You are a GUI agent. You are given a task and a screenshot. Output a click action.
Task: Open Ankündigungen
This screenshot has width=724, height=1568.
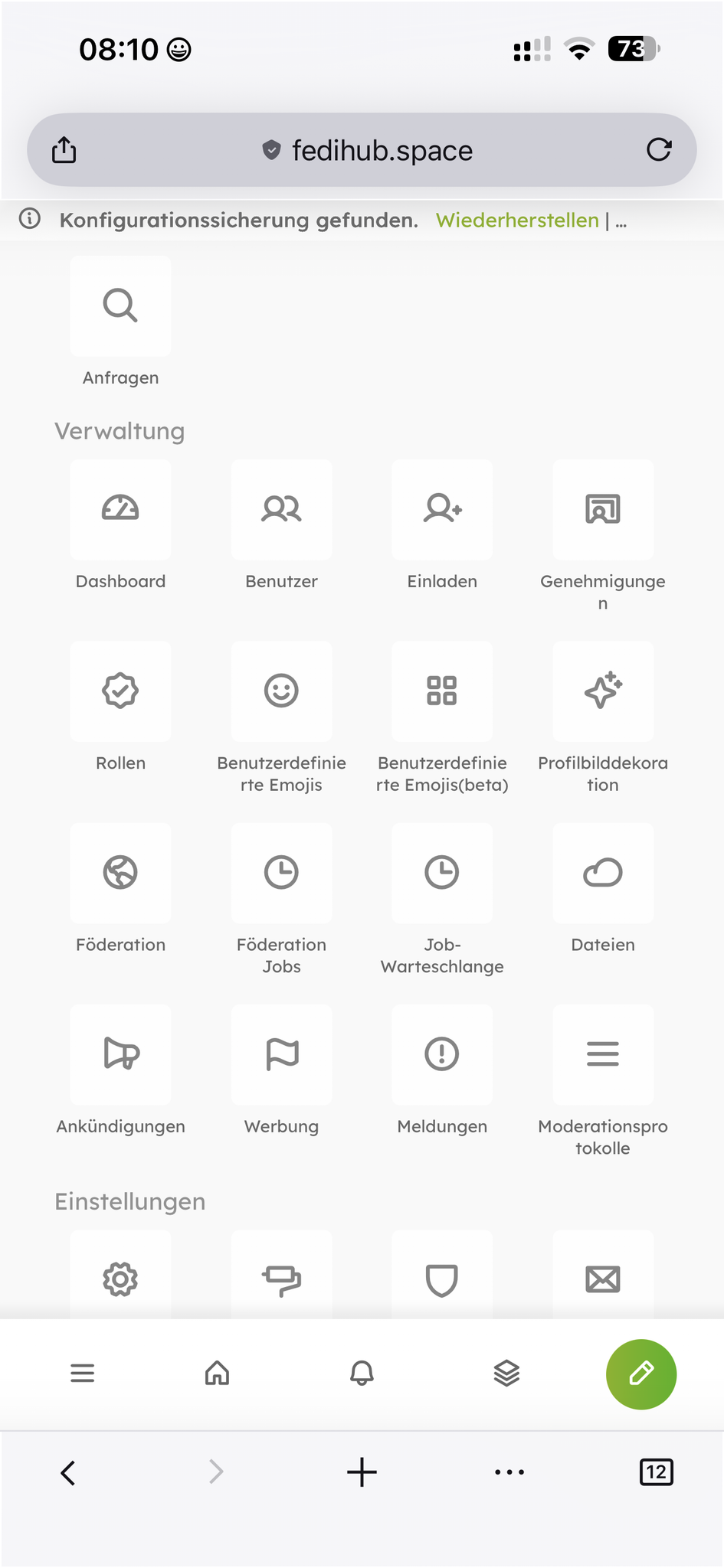121,1054
